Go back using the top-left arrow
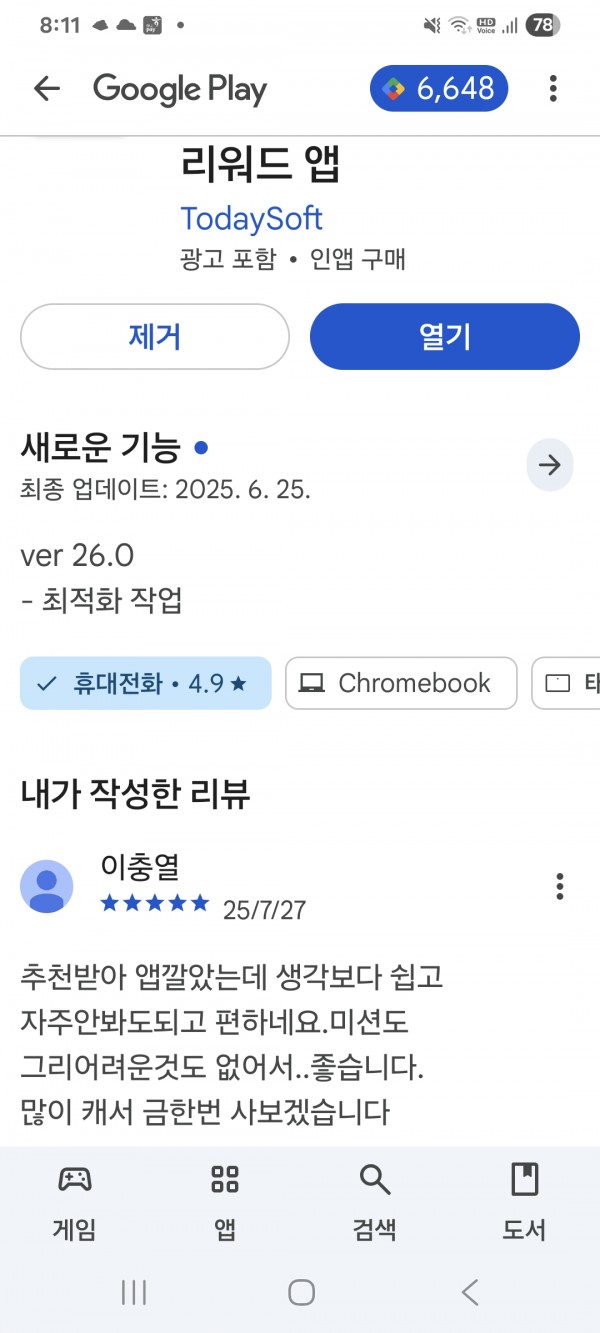 pyautogui.click(x=47, y=89)
